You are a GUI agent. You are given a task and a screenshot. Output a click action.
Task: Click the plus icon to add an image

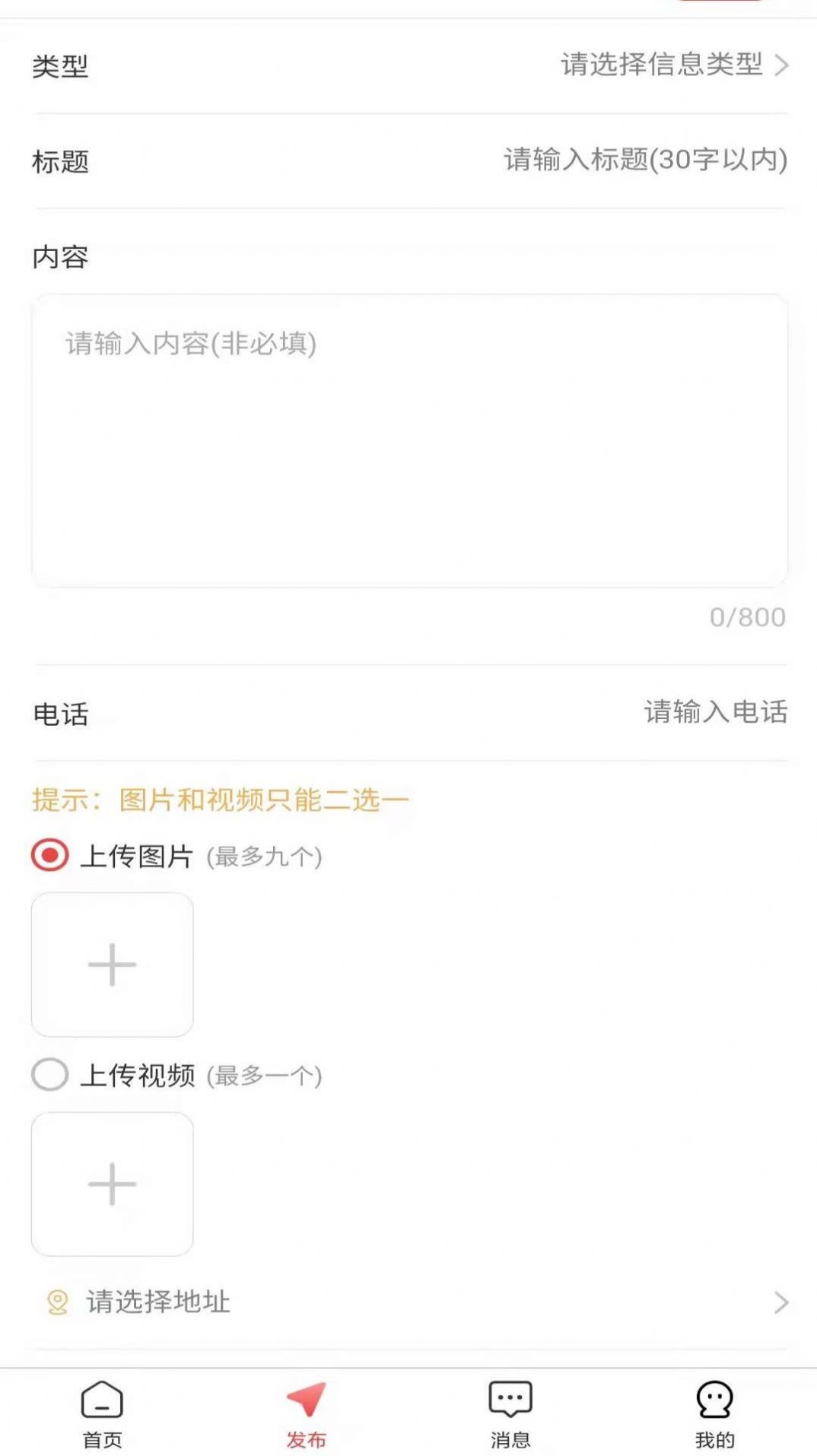pyautogui.click(x=111, y=964)
